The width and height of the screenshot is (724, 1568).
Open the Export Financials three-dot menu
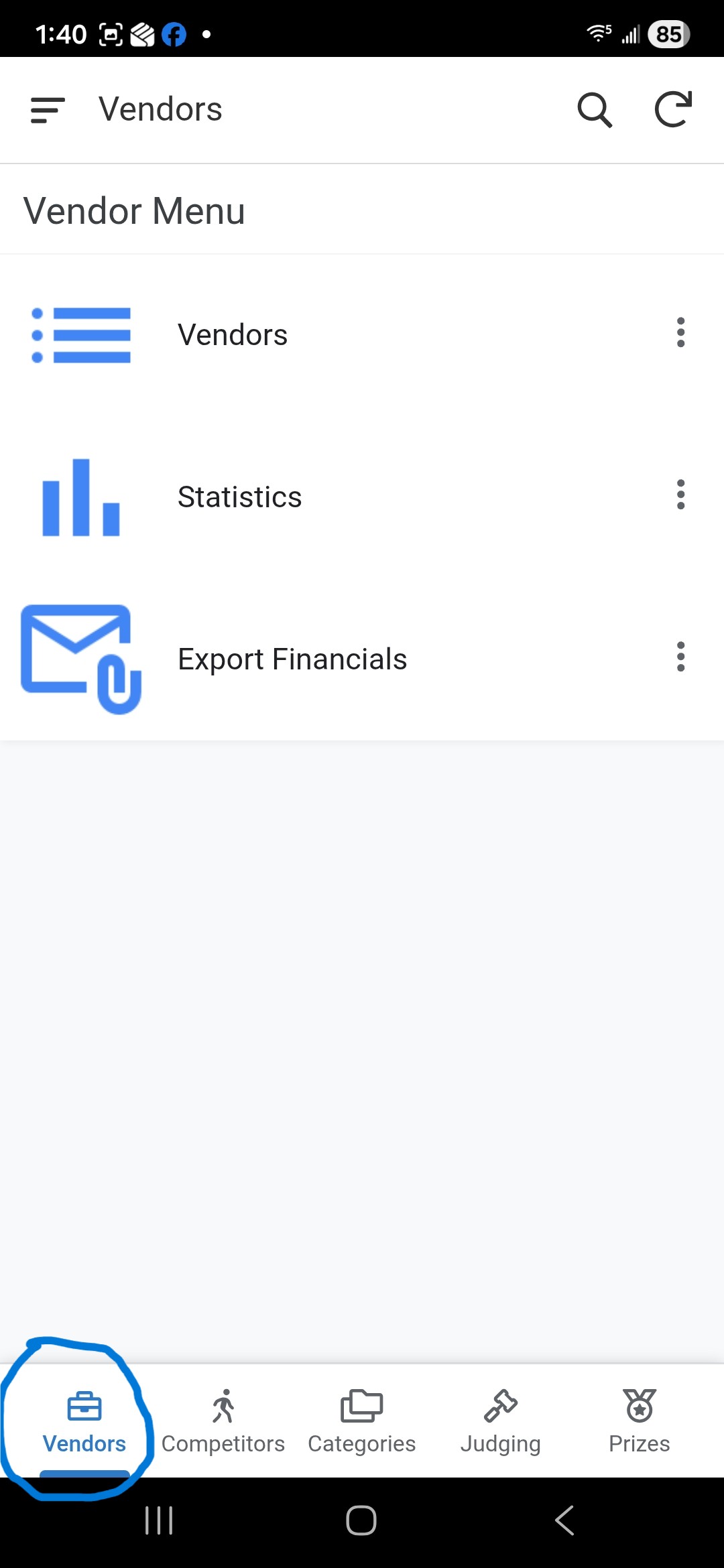680,657
